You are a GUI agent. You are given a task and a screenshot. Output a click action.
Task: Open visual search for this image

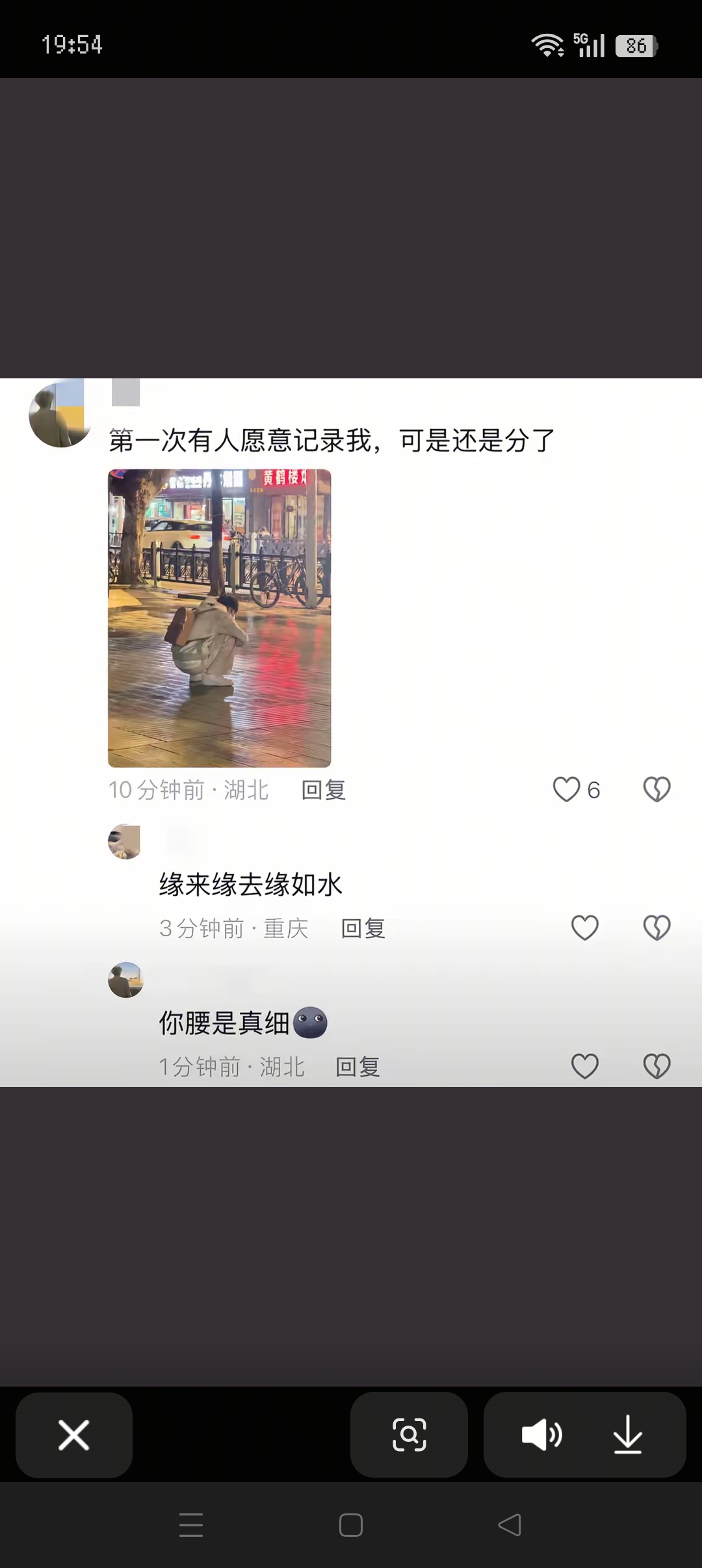(409, 1435)
